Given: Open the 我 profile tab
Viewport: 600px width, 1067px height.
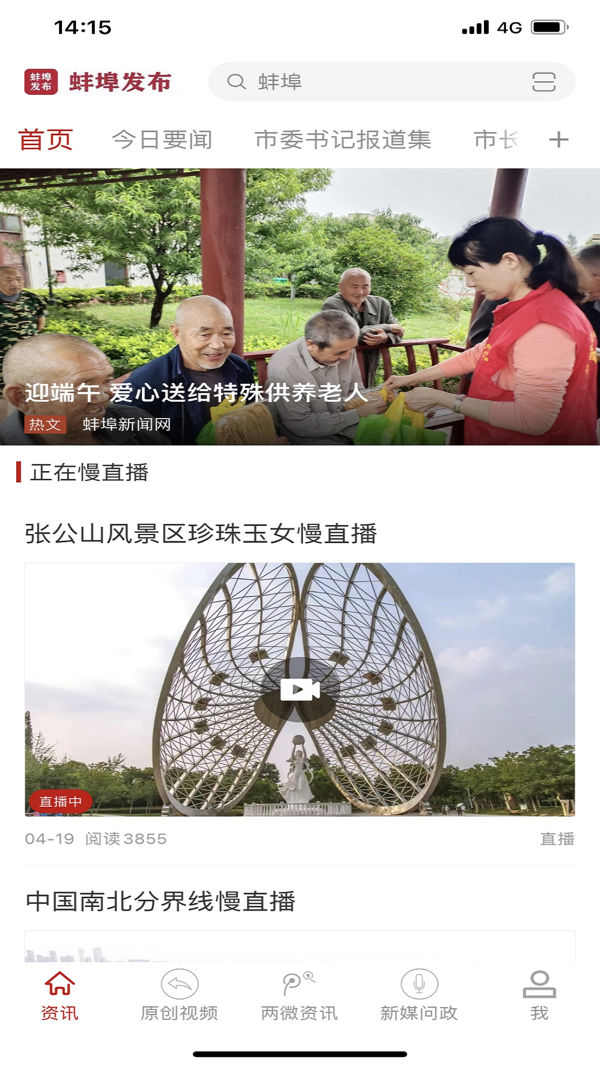Looking at the screenshot, I should tap(539, 995).
